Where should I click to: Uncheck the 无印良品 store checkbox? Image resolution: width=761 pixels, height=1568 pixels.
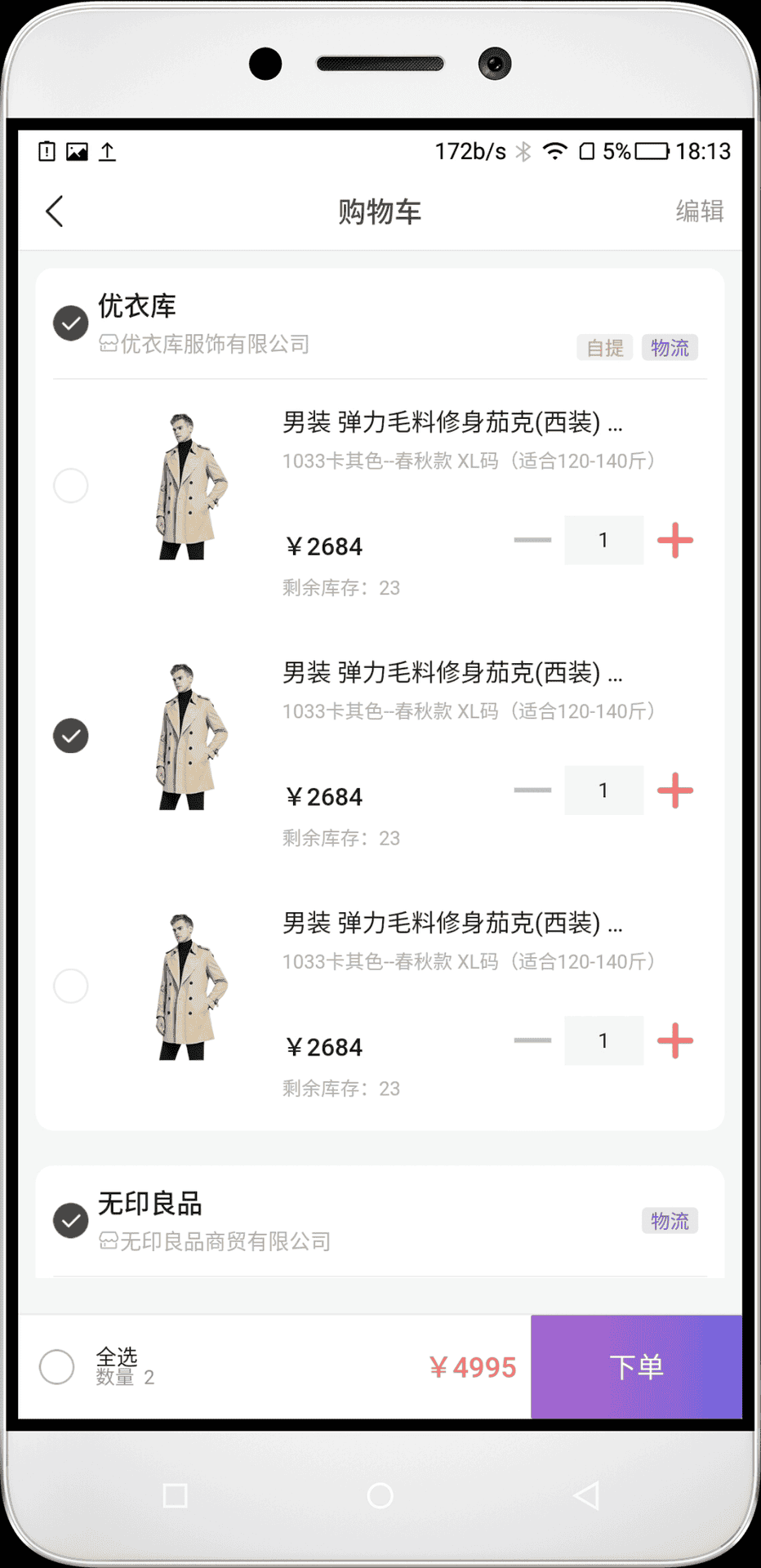[71, 1221]
